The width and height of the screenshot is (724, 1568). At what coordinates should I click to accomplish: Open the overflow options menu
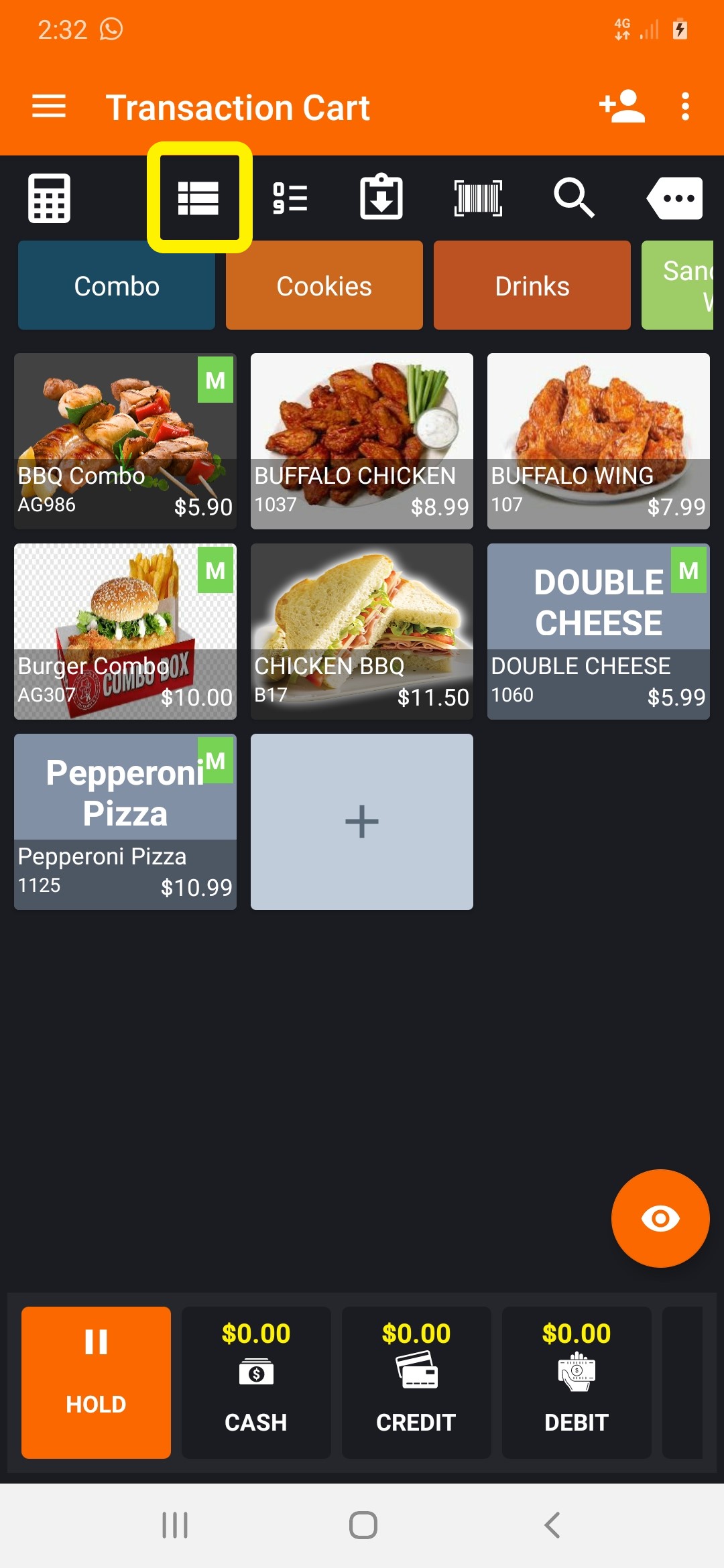pos(684,107)
